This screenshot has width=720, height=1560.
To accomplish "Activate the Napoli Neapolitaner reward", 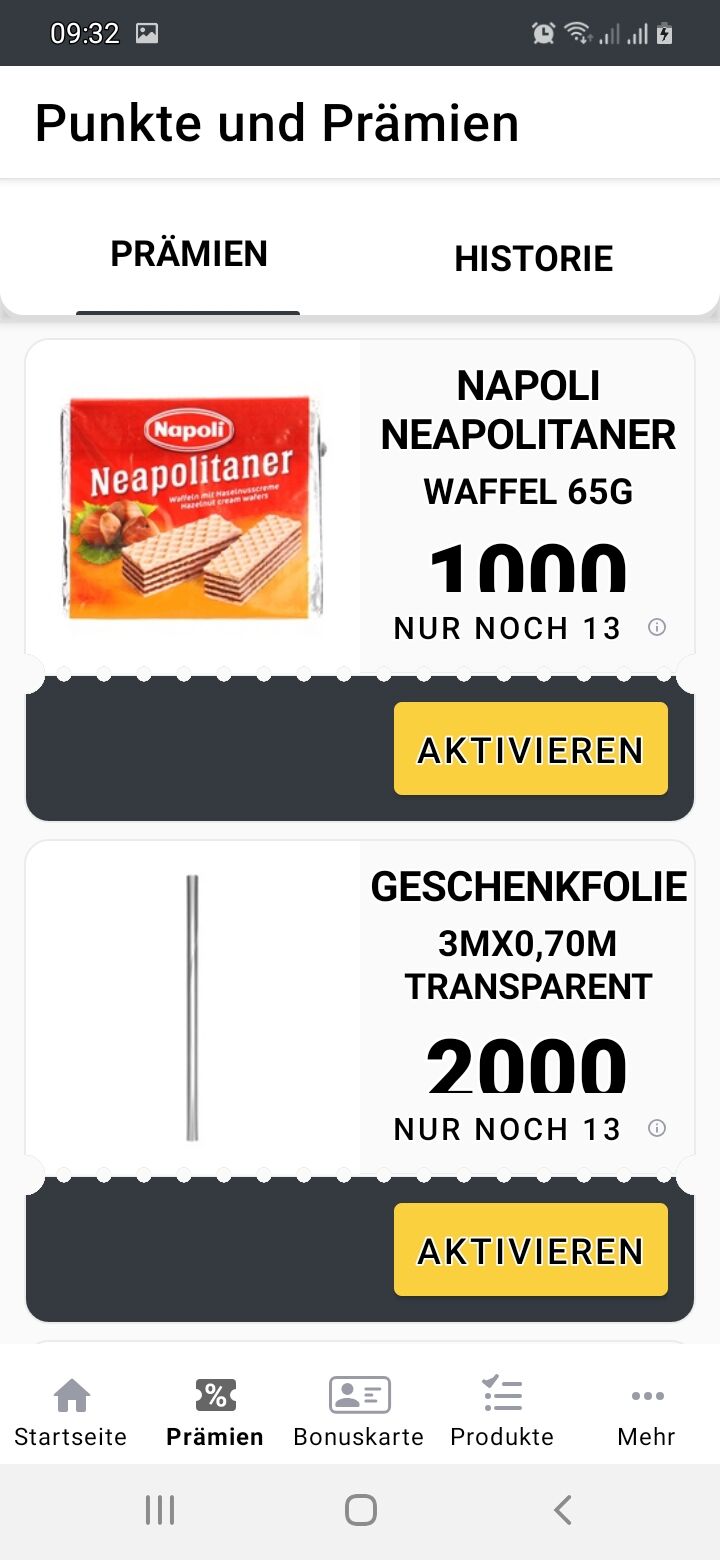I will tap(530, 749).
